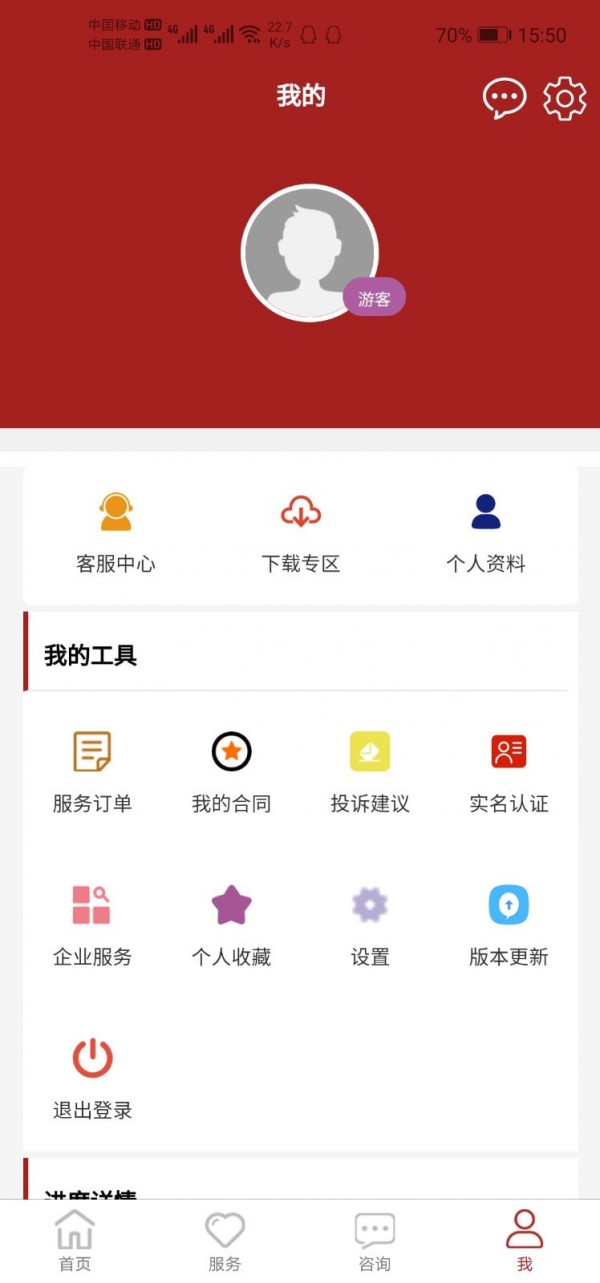Image resolution: width=600 pixels, height=1283 pixels.
Task: Log out with 退出登录
Action: [92, 1078]
